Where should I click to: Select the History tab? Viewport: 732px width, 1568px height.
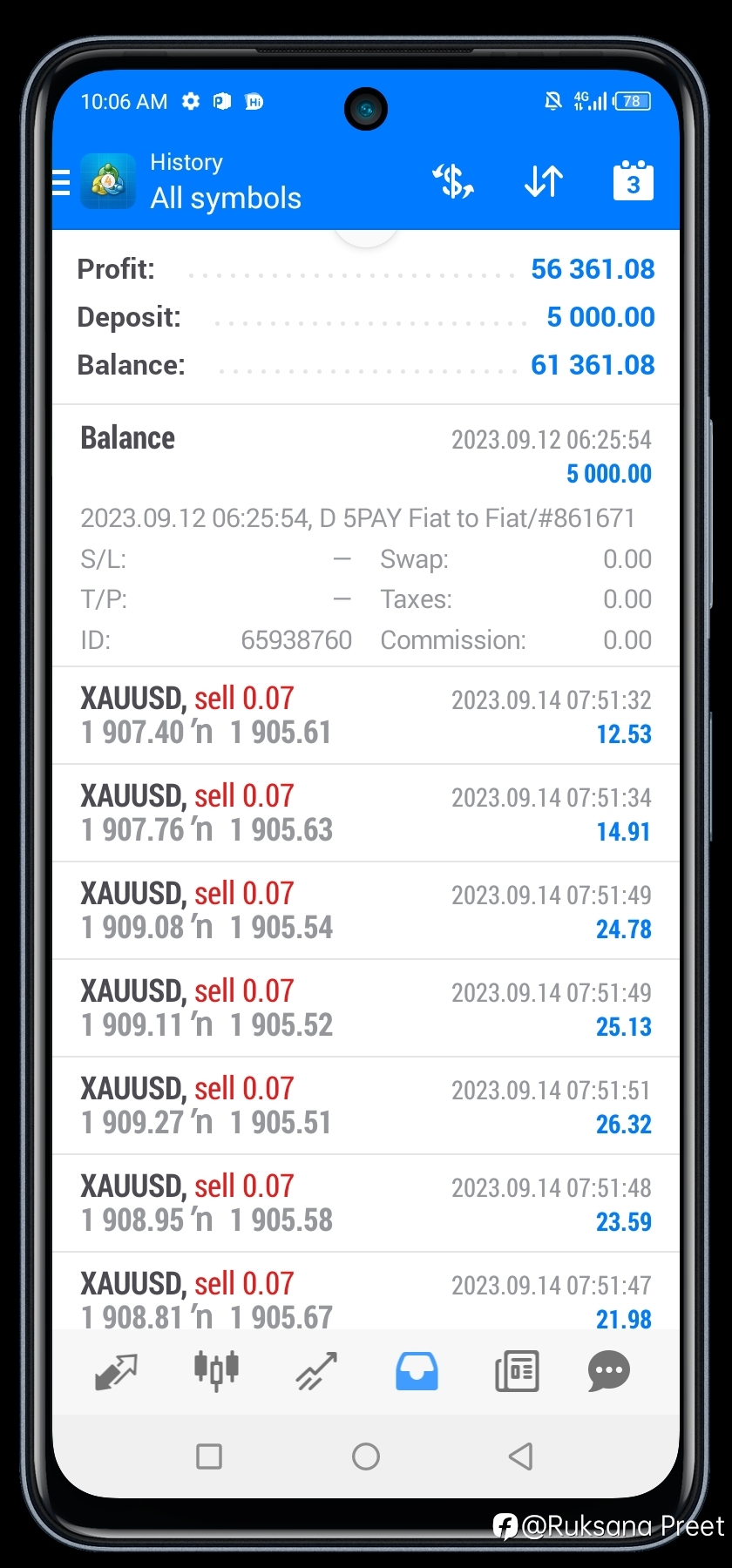(417, 1372)
